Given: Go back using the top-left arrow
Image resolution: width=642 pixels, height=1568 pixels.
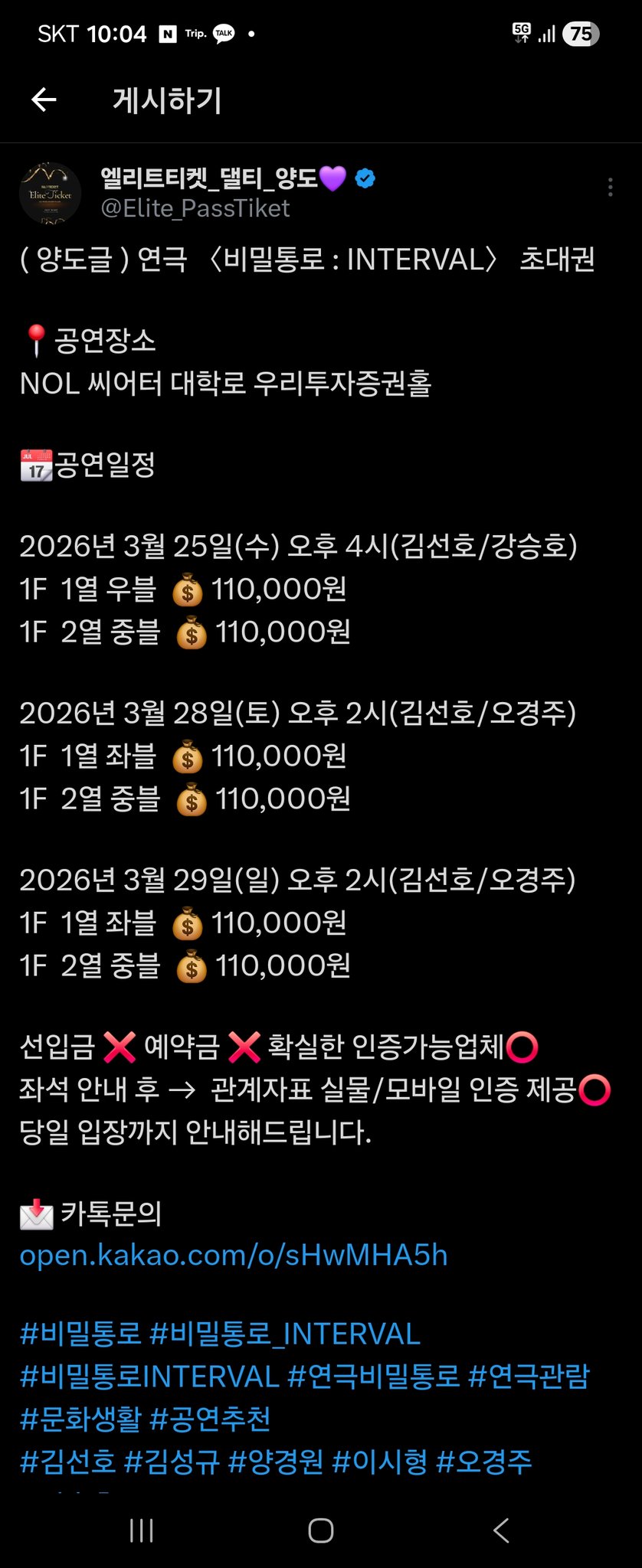Looking at the screenshot, I should 44,100.
